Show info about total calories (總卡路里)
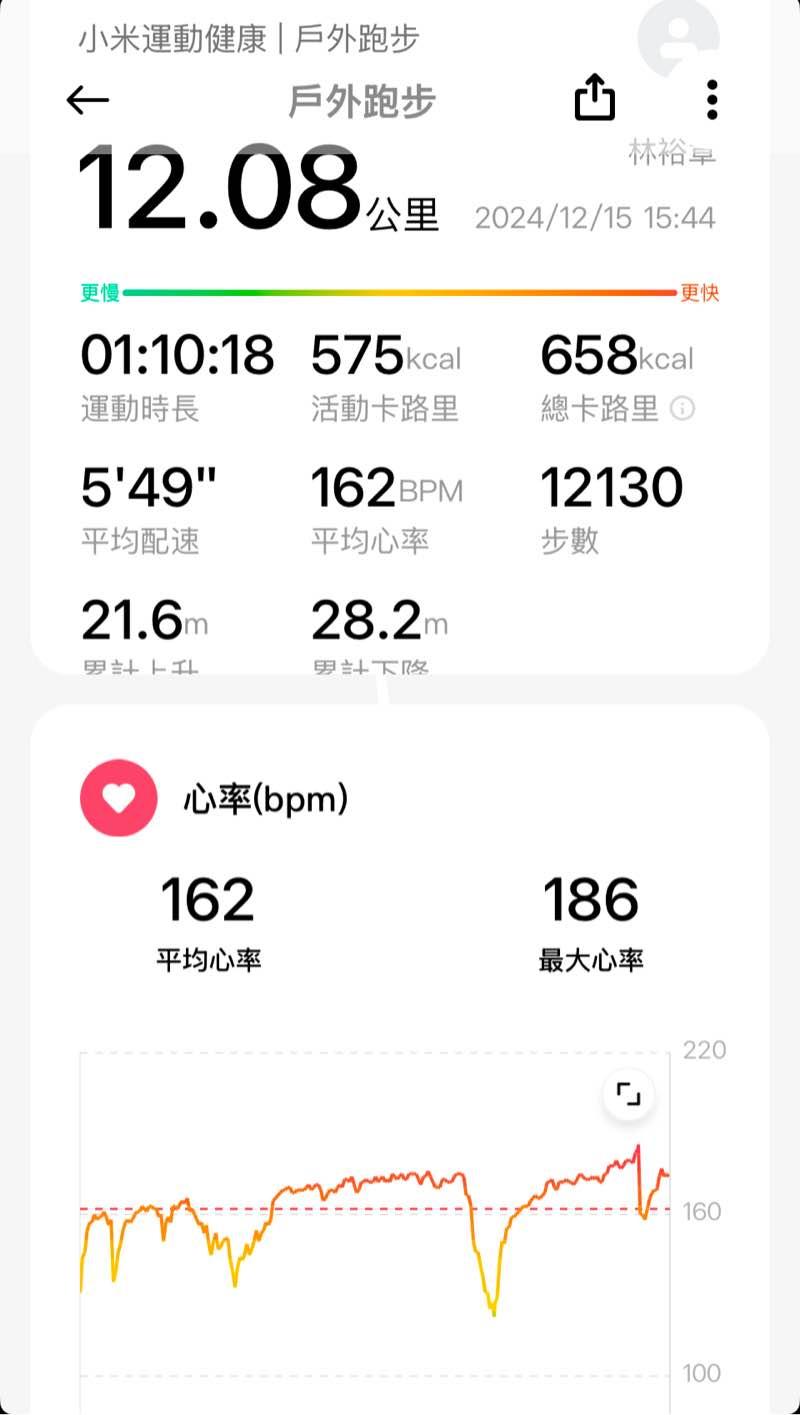This screenshot has height=1415, width=800. coord(682,408)
